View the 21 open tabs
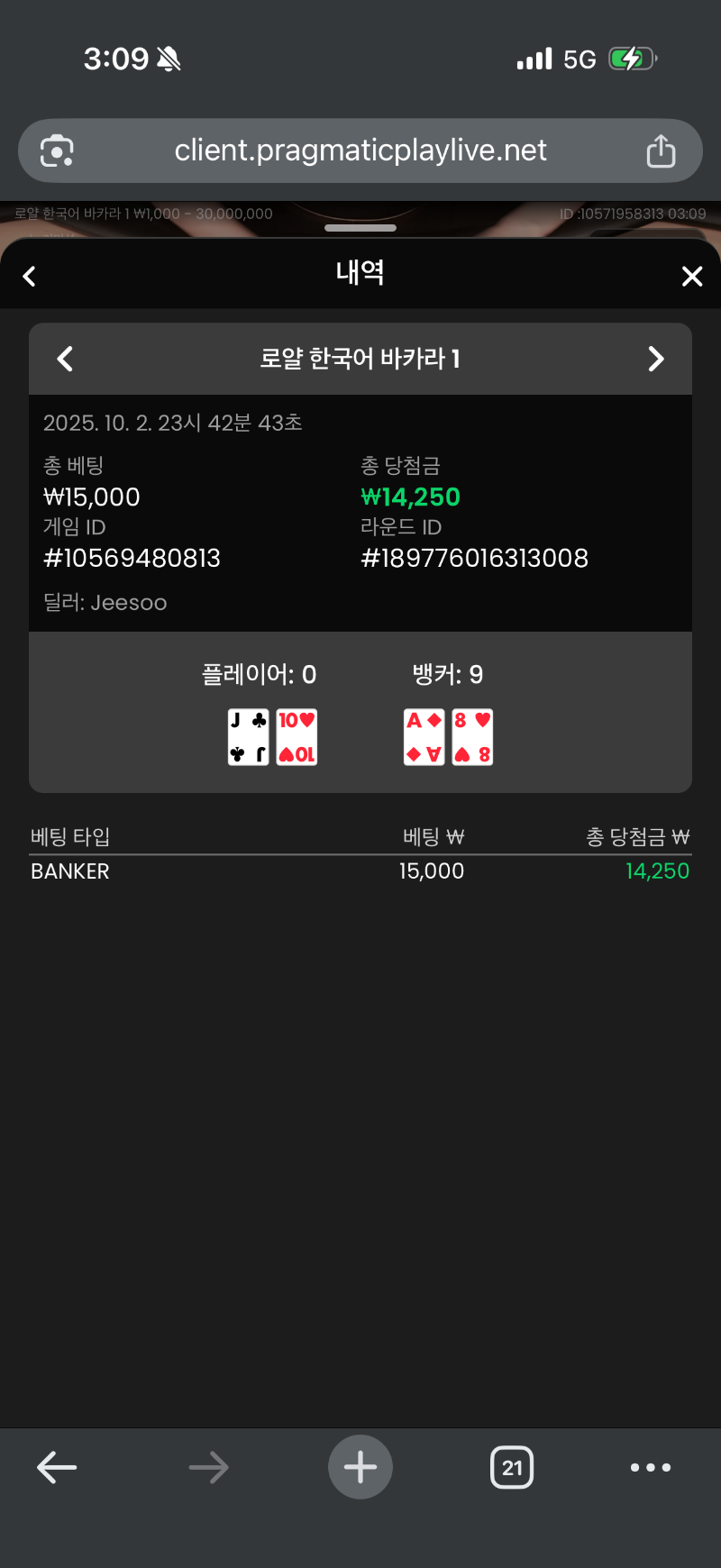This screenshot has width=721, height=1568. (x=512, y=1467)
